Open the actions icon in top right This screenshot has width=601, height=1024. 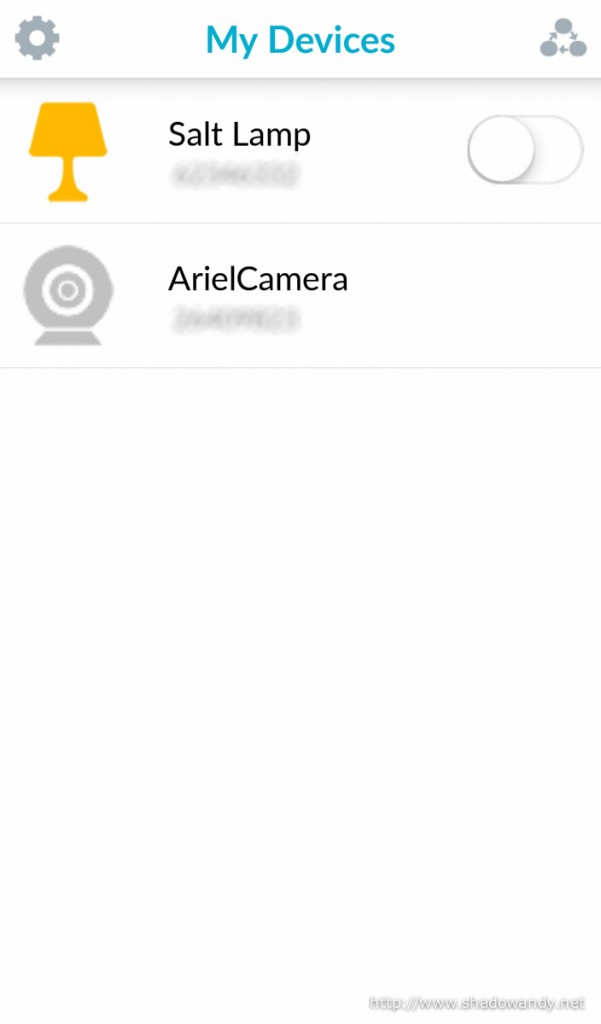[x=562, y=39]
